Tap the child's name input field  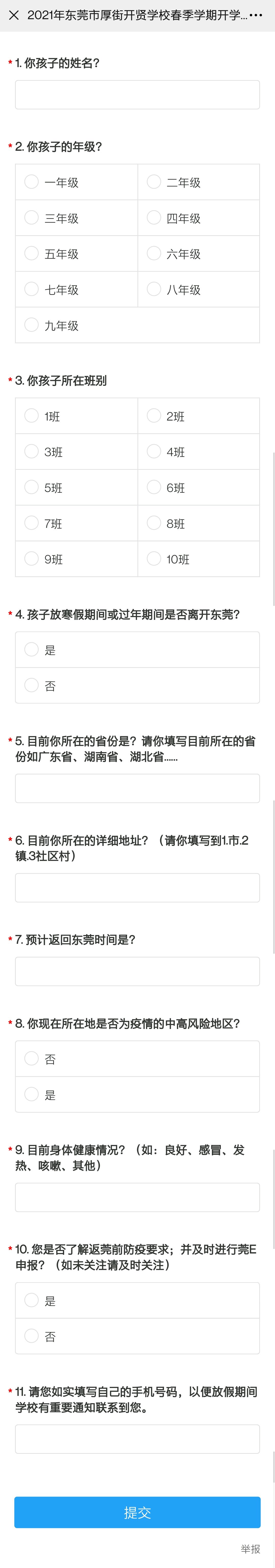point(137,95)
